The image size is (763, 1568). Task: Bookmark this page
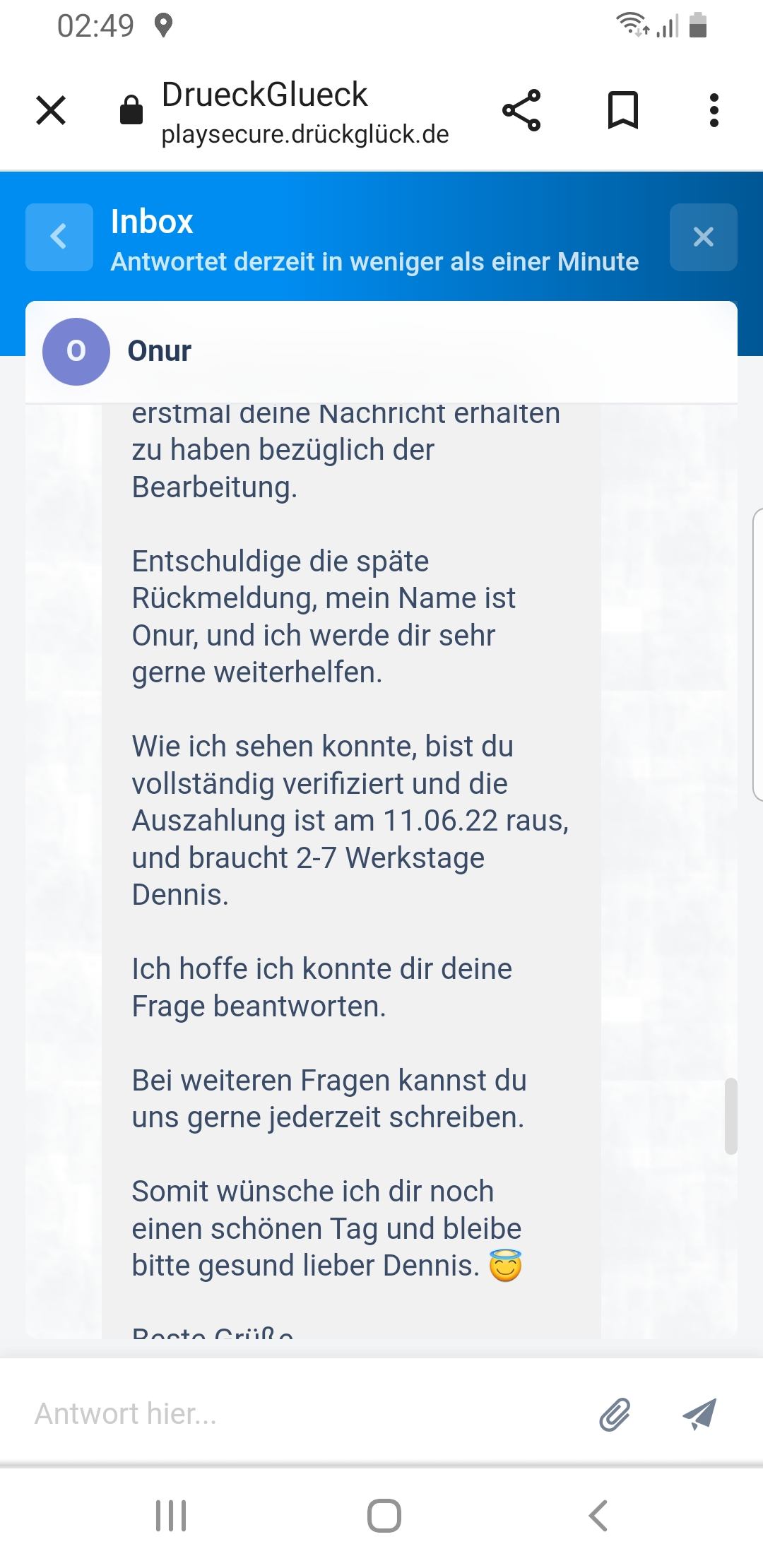[622, 110]
